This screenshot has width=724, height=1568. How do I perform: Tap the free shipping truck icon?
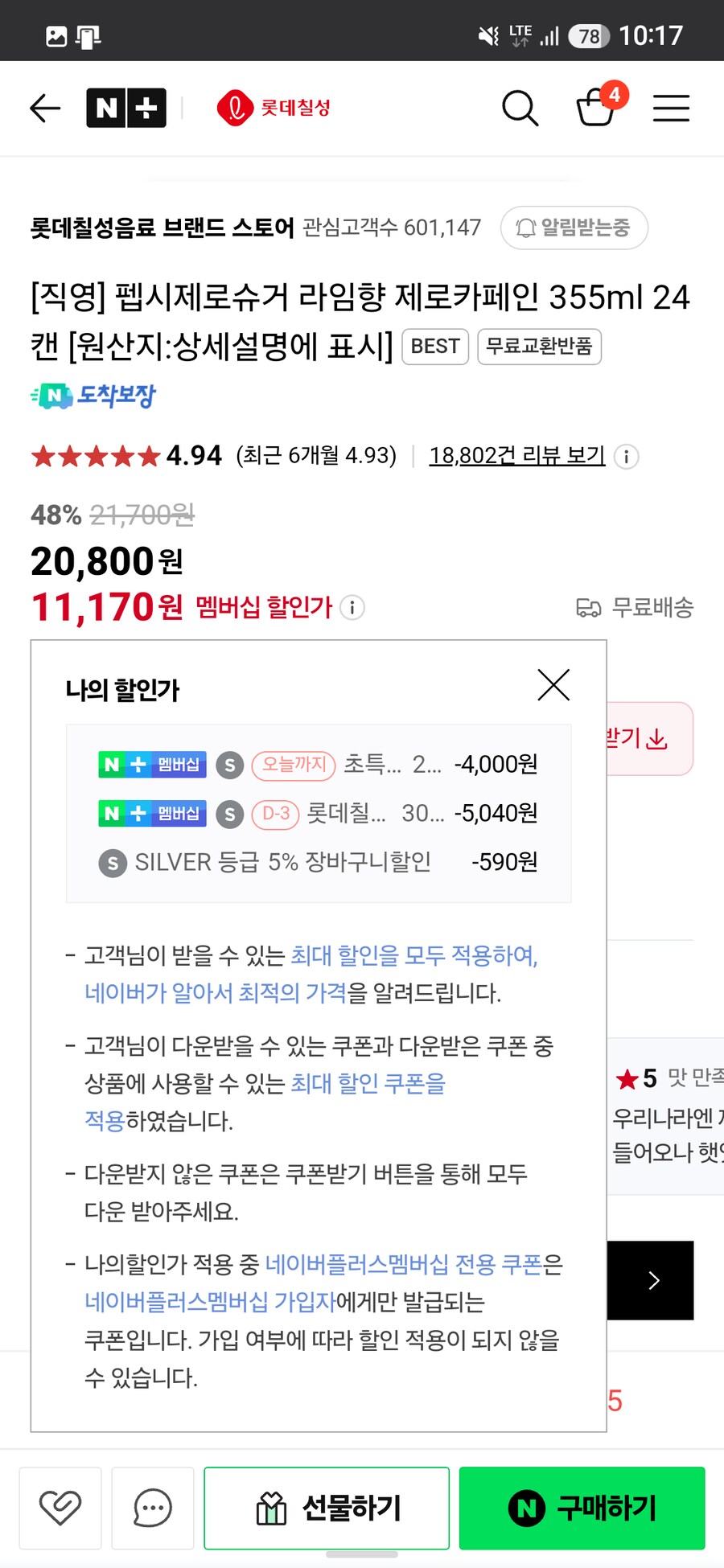[x=590, y=608]
